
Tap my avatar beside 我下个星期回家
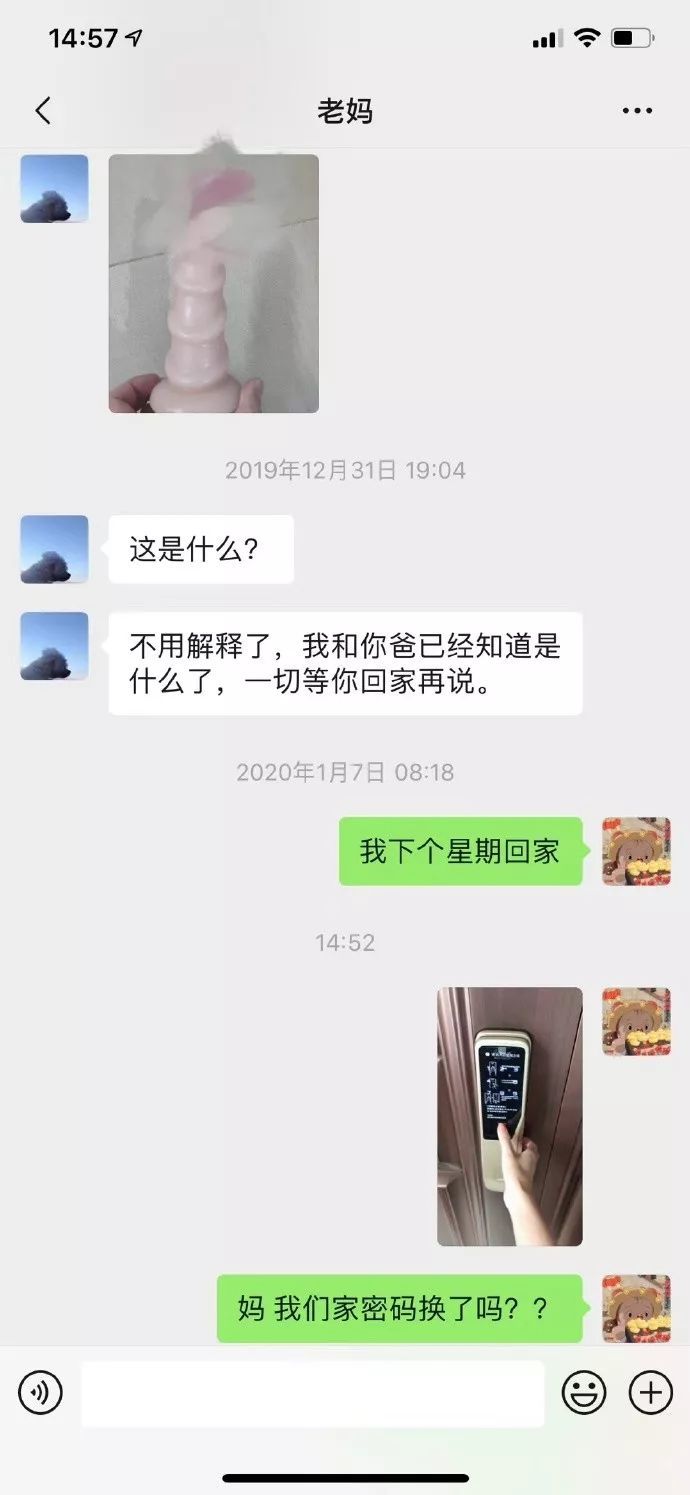coord(636,851)
